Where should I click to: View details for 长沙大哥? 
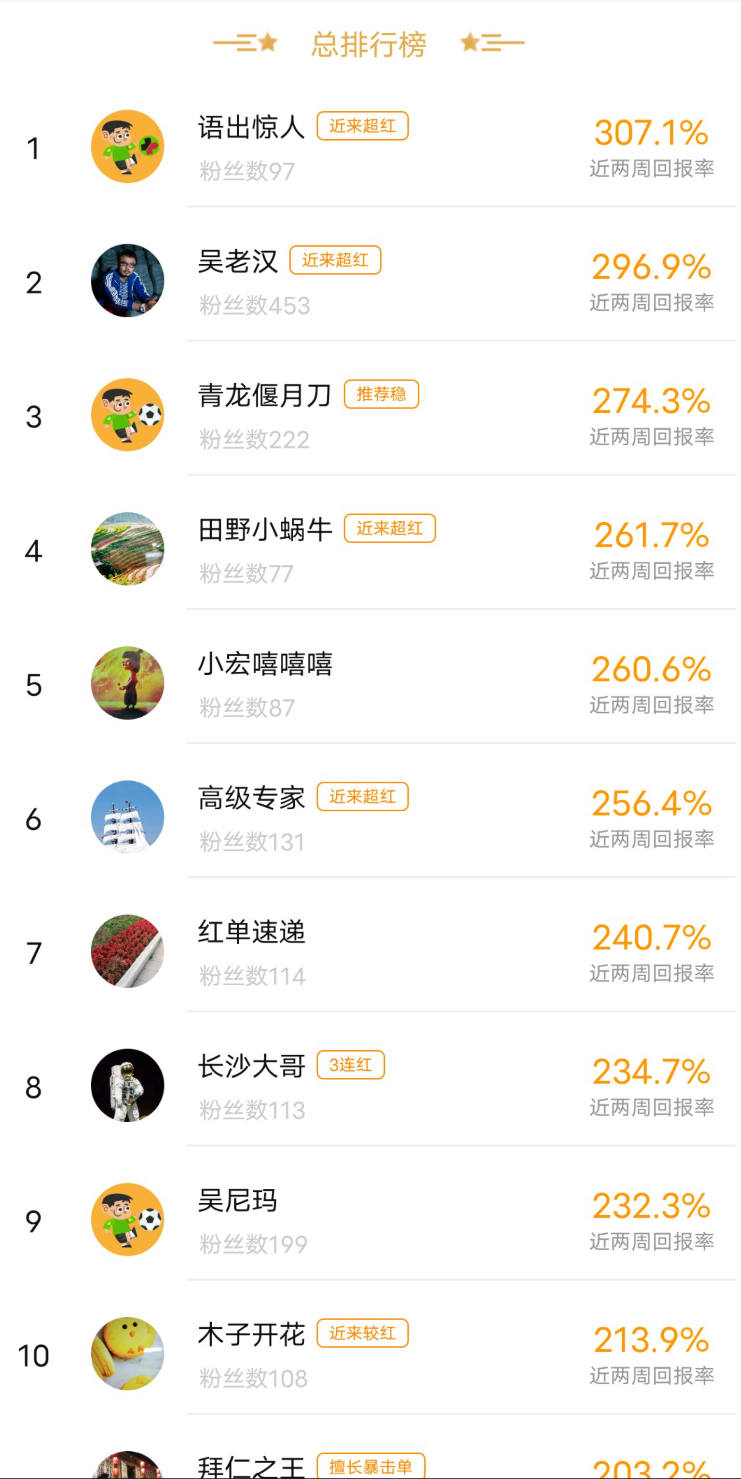pos(370,1085)
